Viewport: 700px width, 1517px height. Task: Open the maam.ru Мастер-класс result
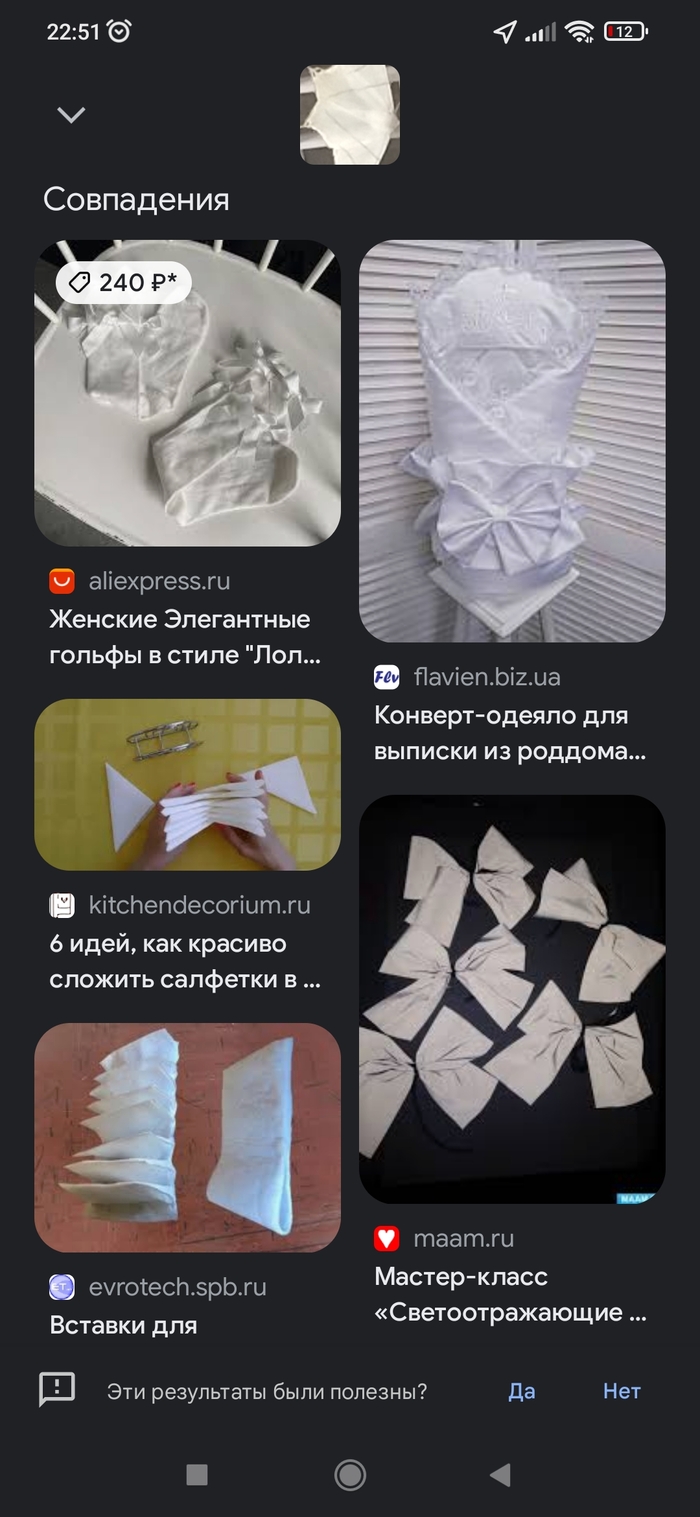pyautogui.click(x=512, y=999)
